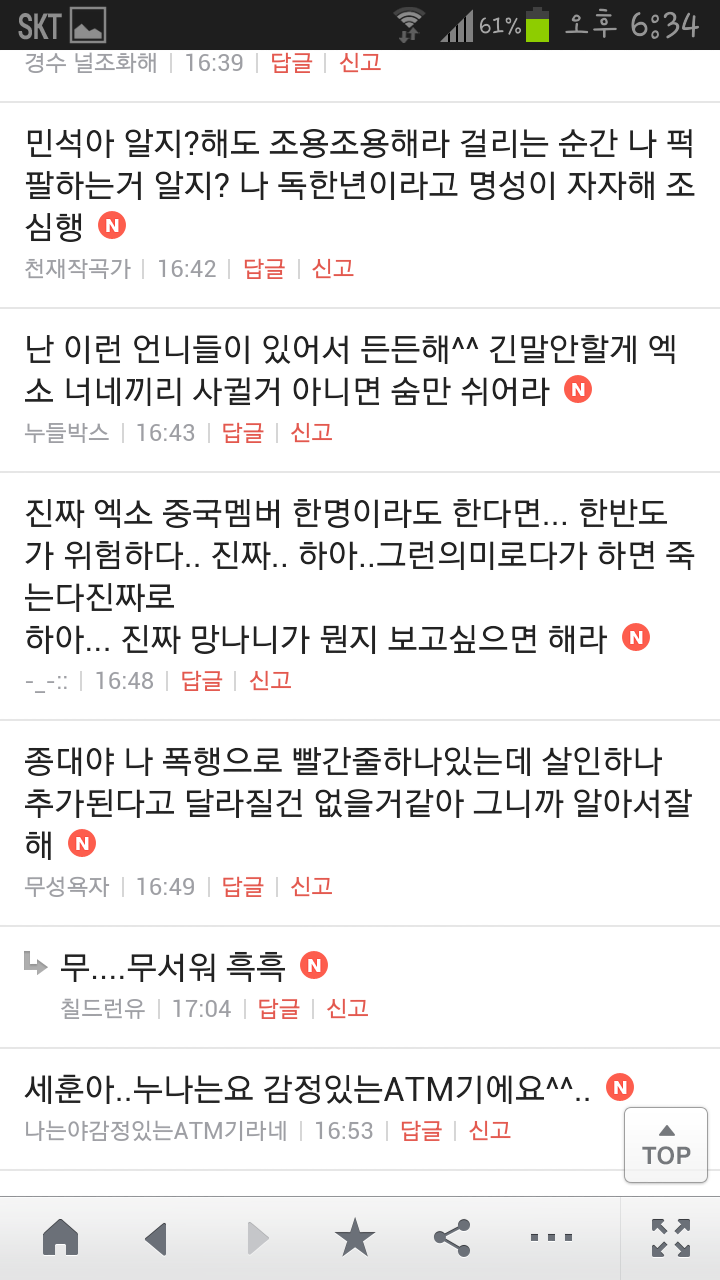Report 칠드런유's reply with 신고
This screenshot has width=720, height=1280.
(347, 1008)
